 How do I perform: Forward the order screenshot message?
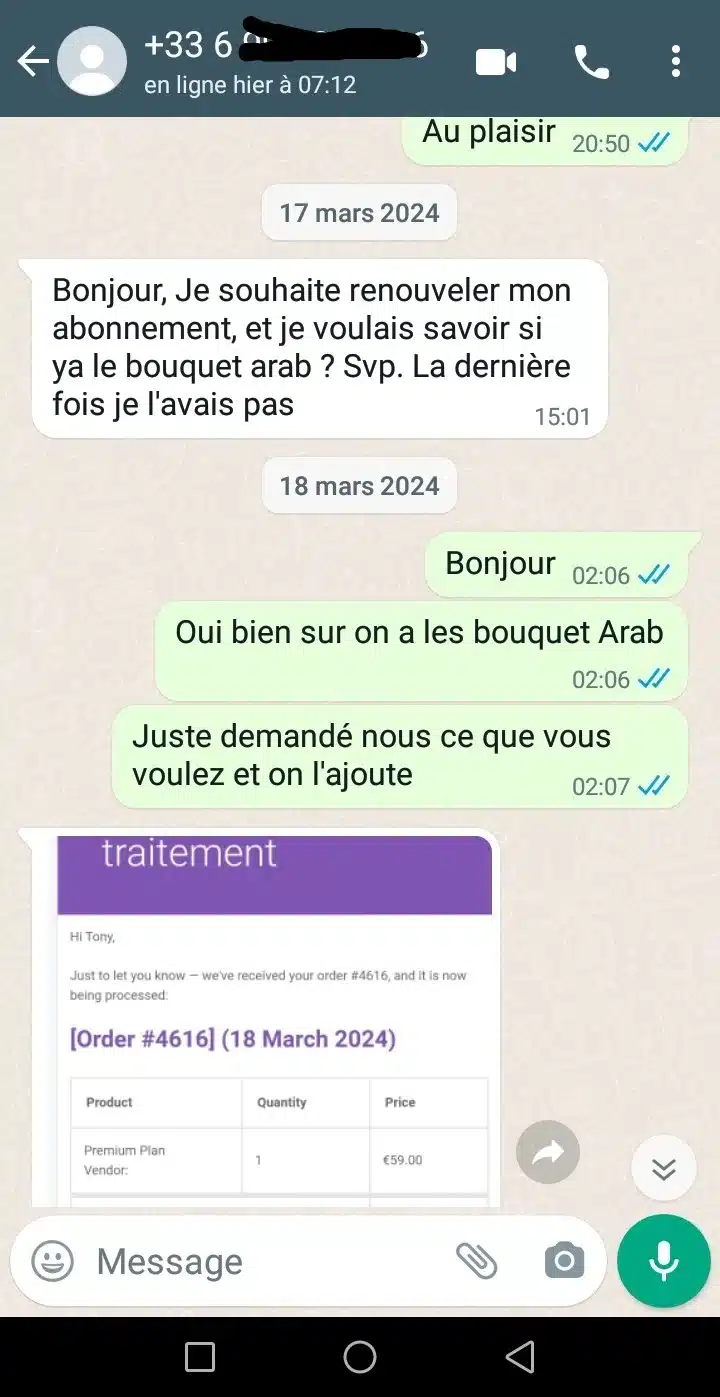pyautogui.click(x=548, y=1152)
